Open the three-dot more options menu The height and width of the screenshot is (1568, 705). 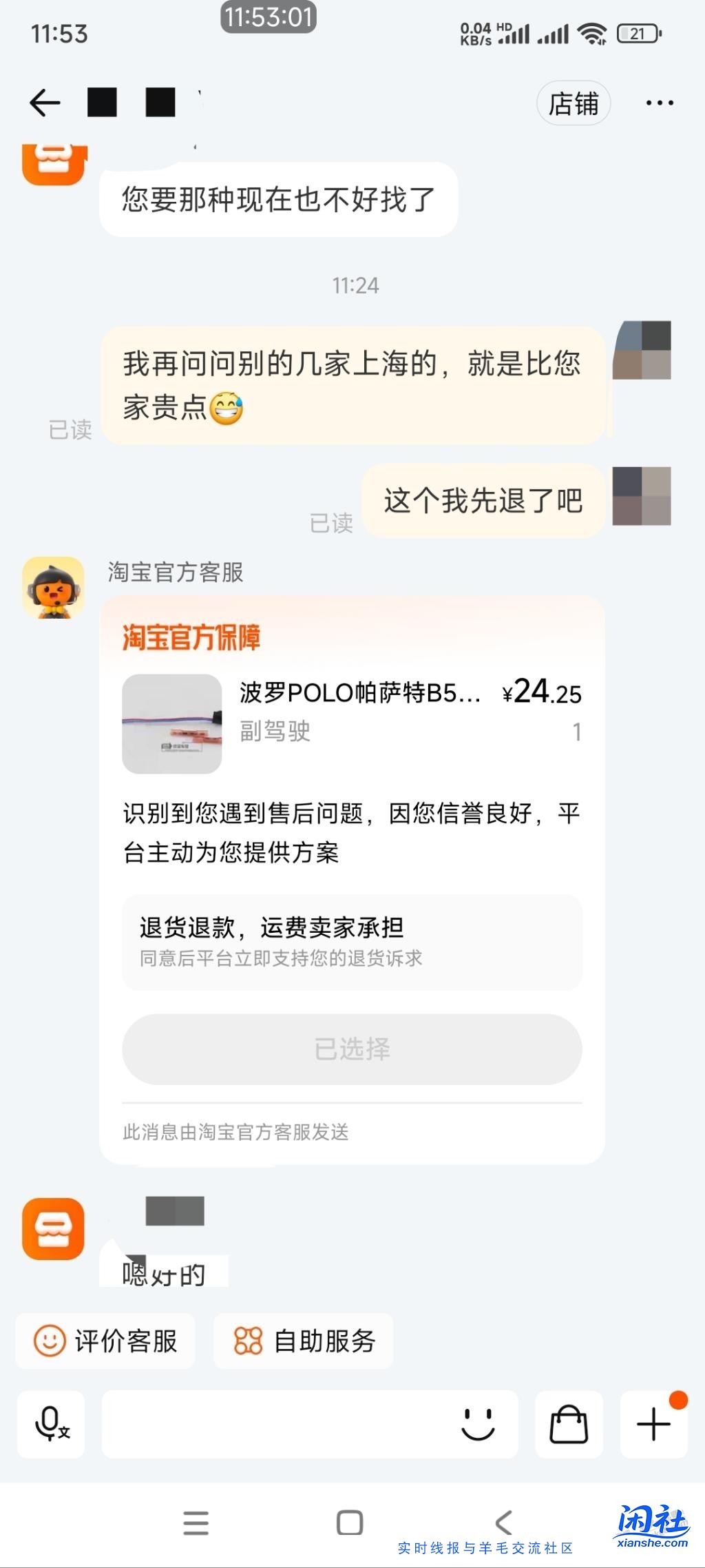[660, 102]
